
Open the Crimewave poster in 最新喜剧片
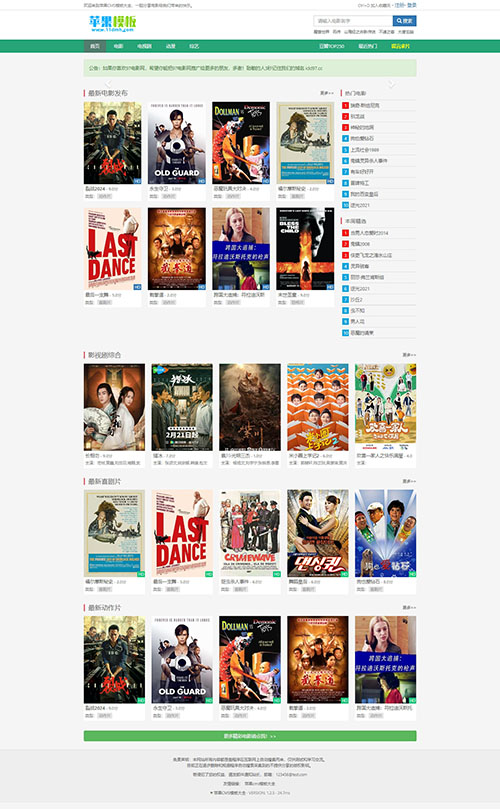pyautogui.click(x=250, y=533)
